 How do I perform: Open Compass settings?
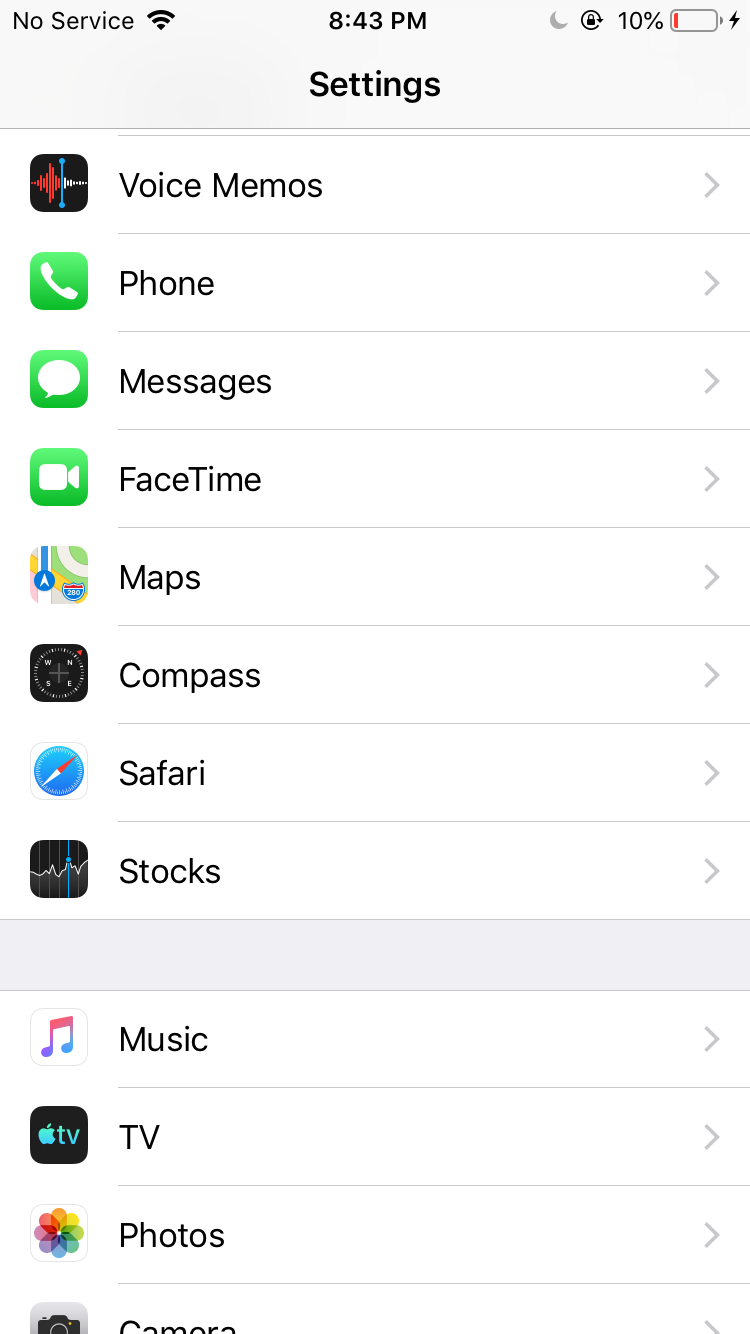tap(375, 675)
